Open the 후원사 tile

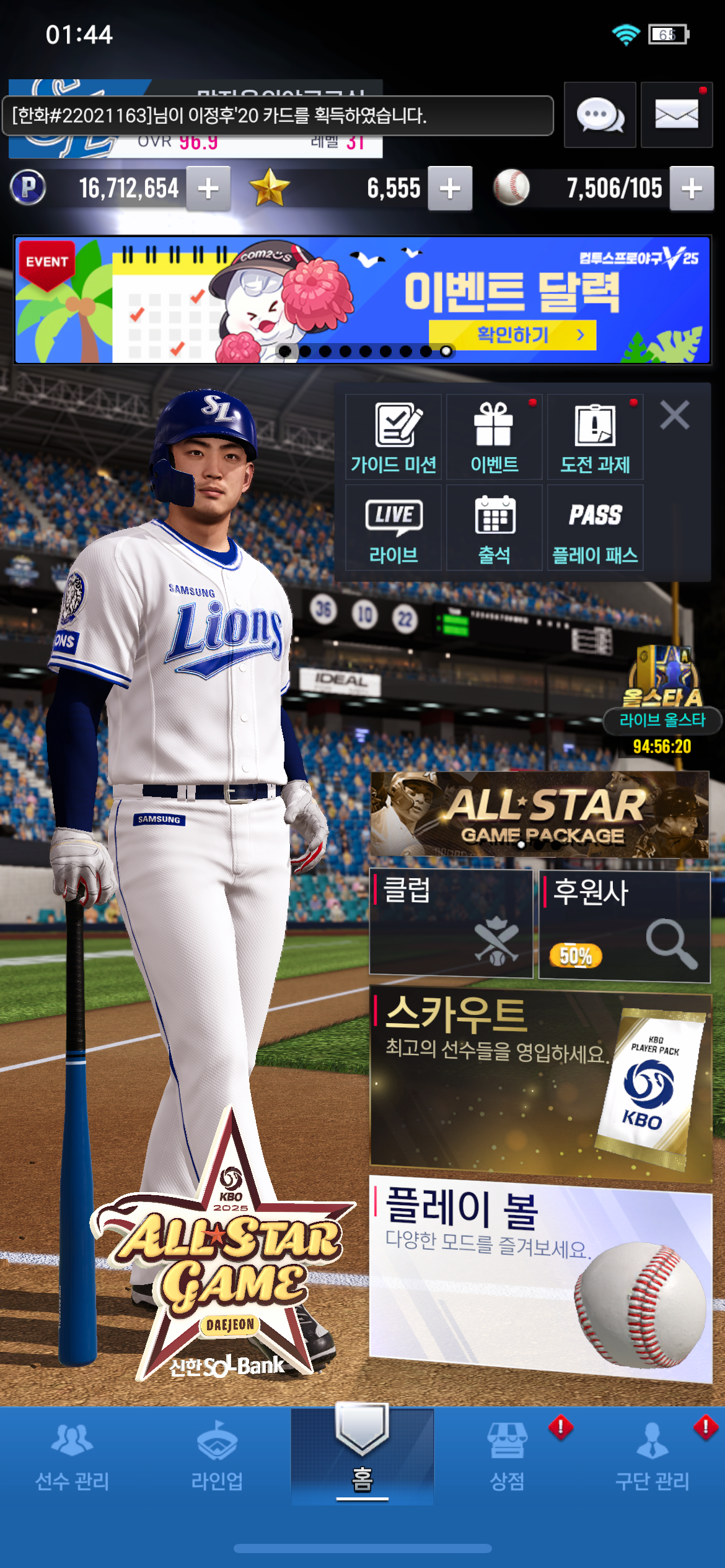pyautogui.click(x=624, y=925)
